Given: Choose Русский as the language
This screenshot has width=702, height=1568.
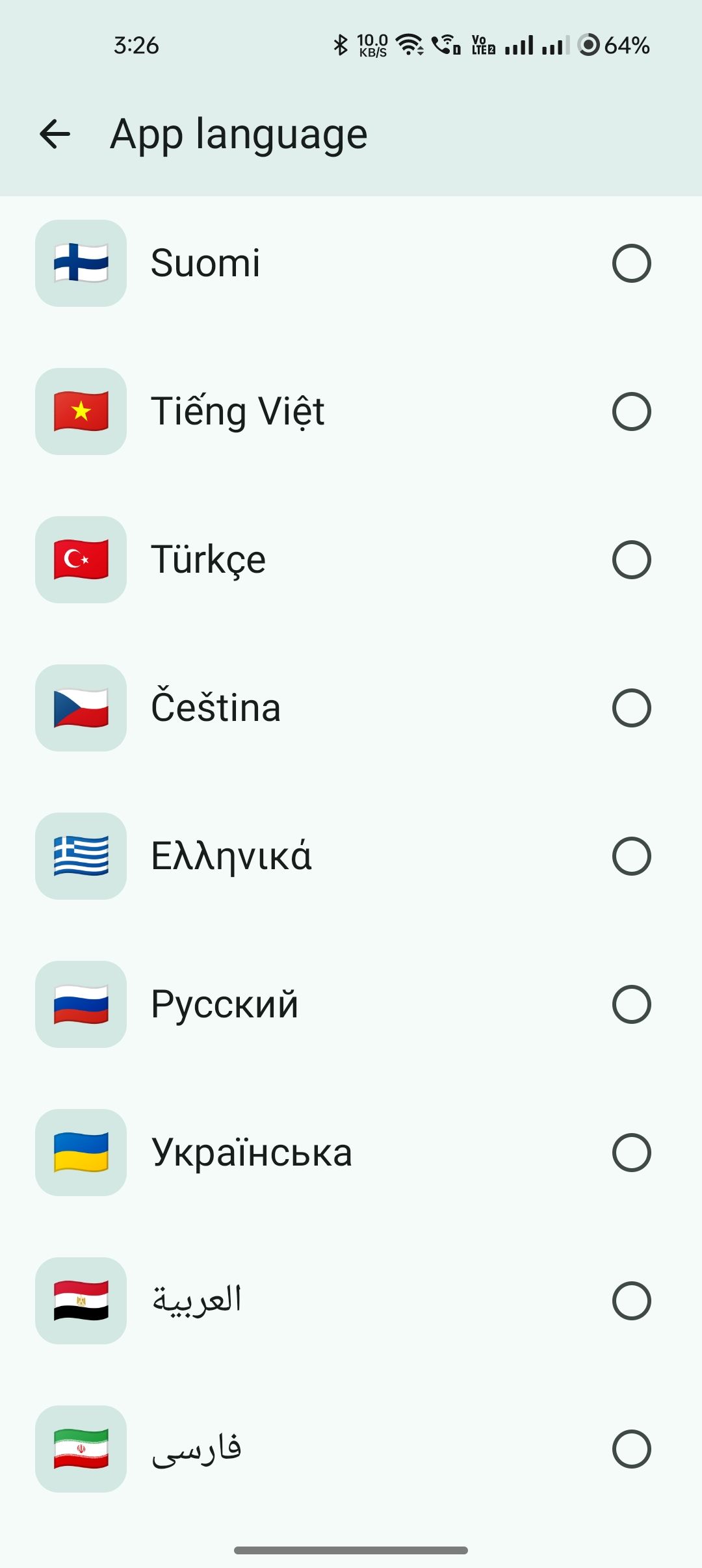Looking at the screenshot, I should (x=631, y=1004).
